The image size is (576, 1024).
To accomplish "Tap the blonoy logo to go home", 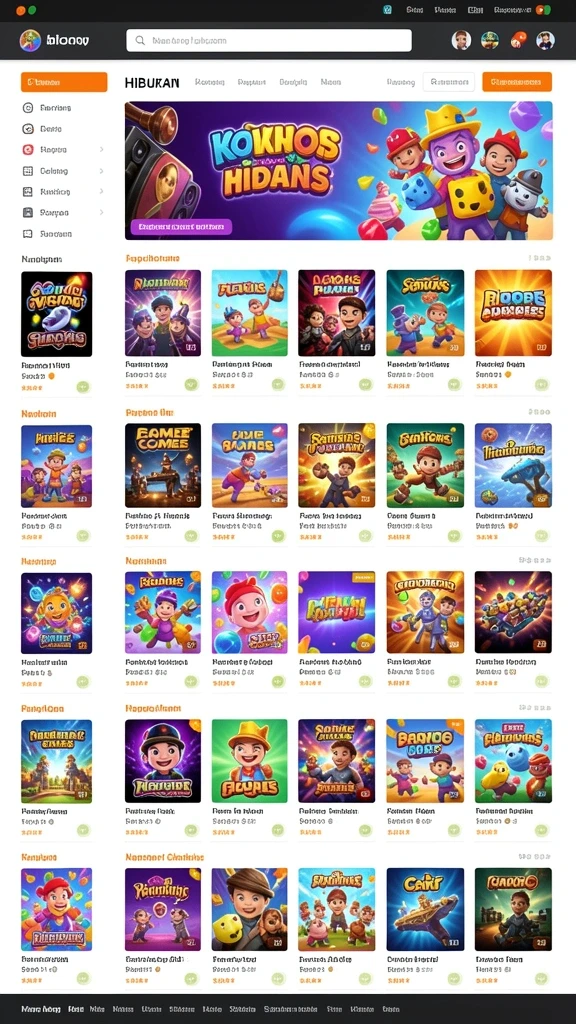I will [55, 40].
